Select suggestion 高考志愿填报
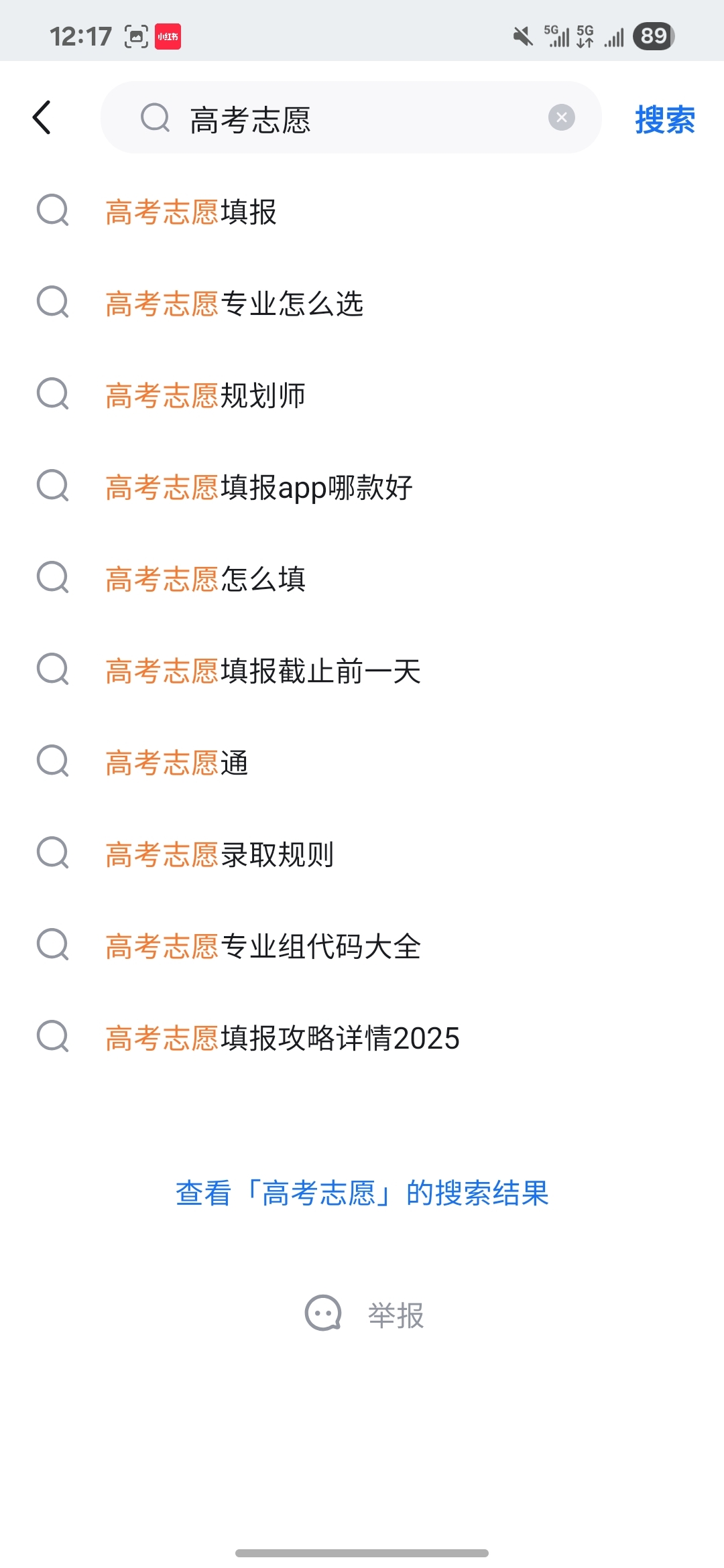This screenshot has width=724, height=1568. (x=362, y=212)
